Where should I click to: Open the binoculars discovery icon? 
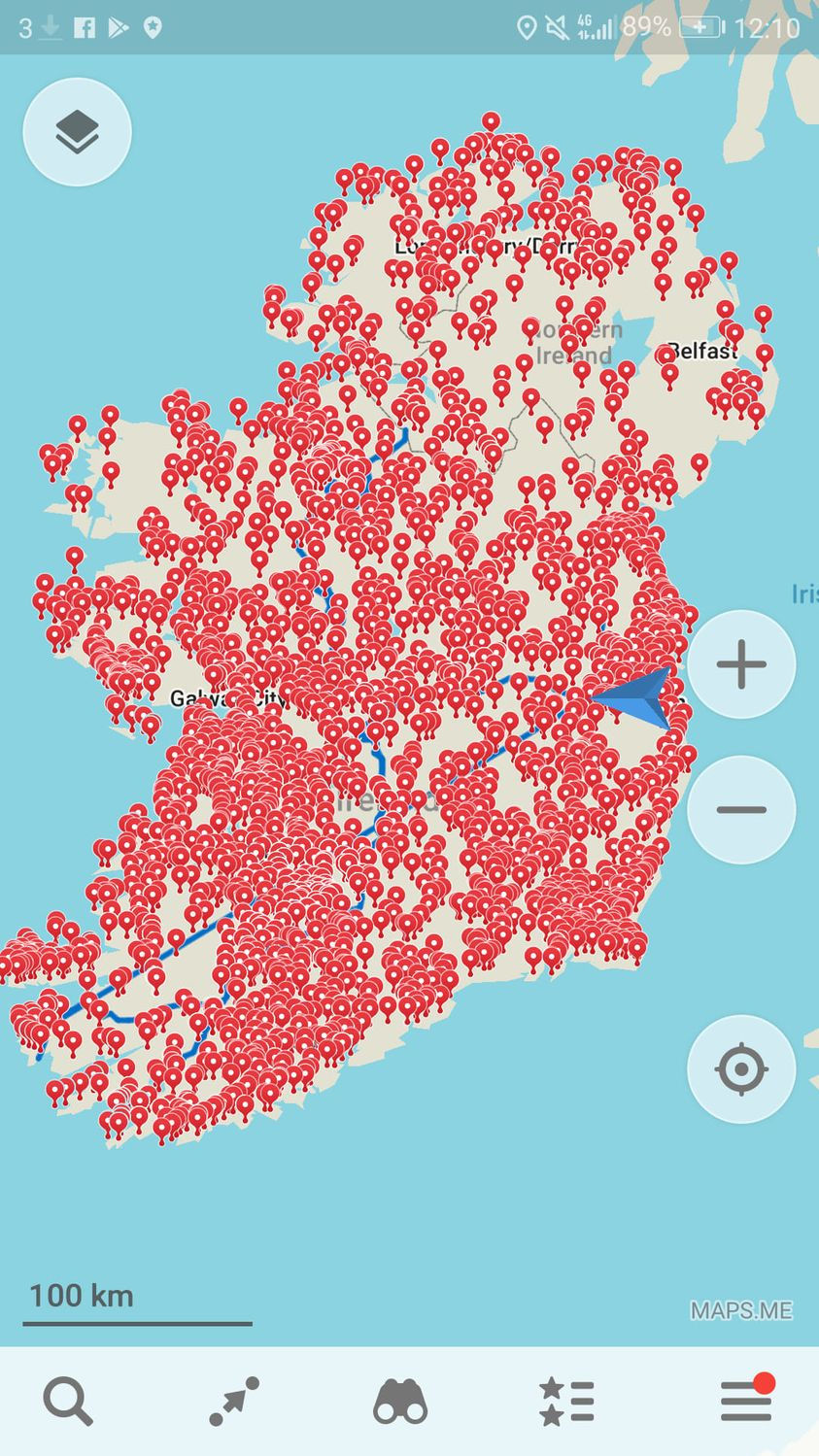click(x=400, y=1402)
